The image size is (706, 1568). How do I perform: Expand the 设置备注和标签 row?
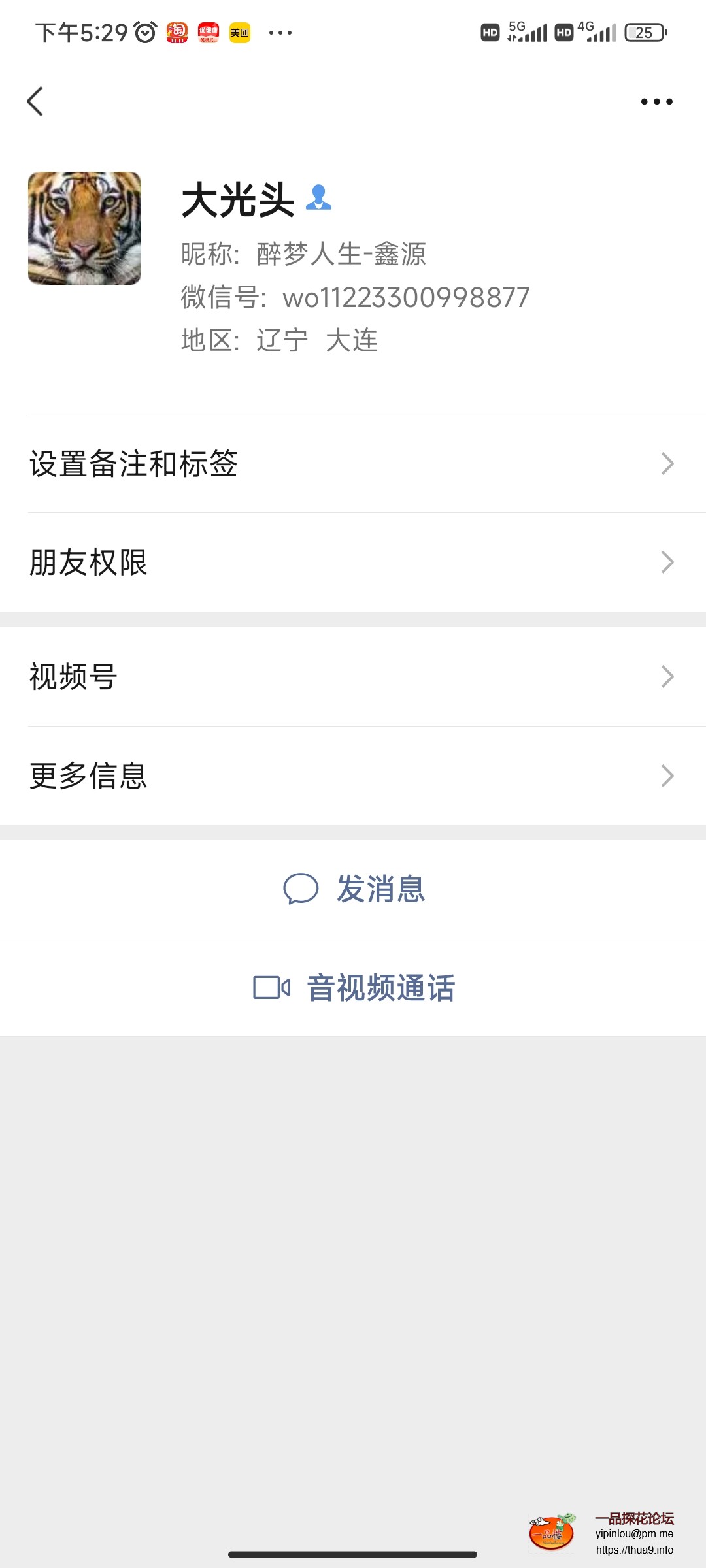point(353,463)
